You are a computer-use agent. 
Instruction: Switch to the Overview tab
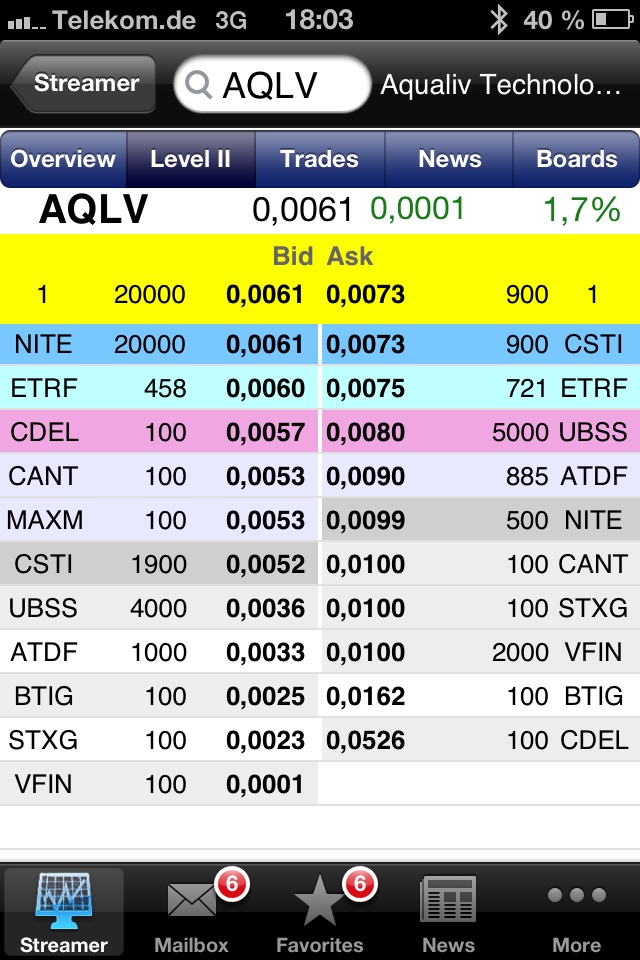[x=63, y=159]
